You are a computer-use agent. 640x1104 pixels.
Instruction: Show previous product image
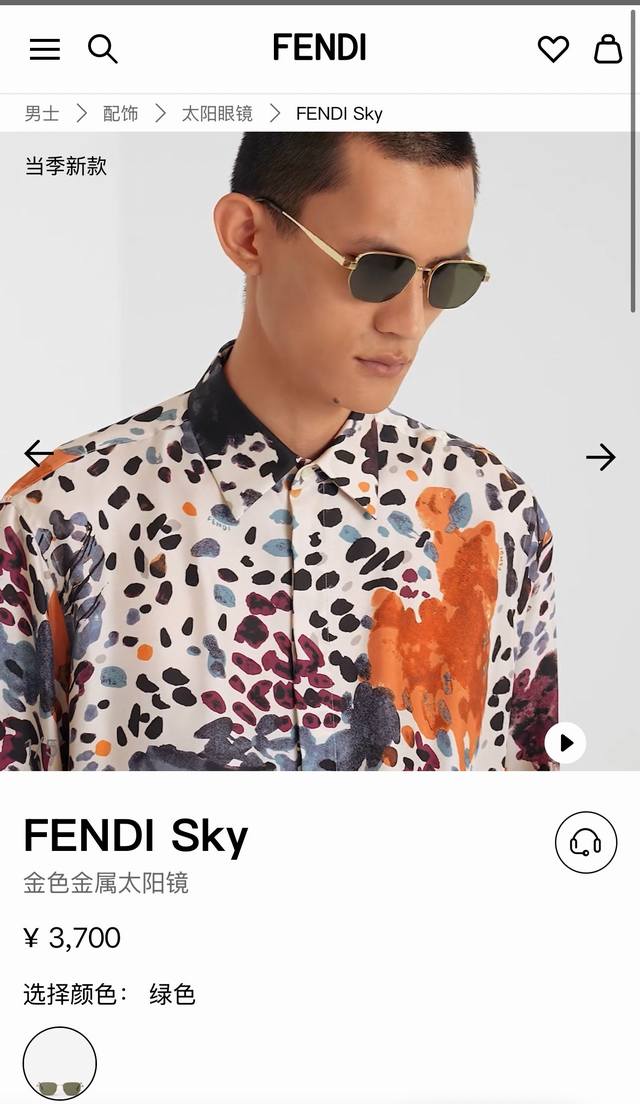pyautogui.click(x=39, y=453)
